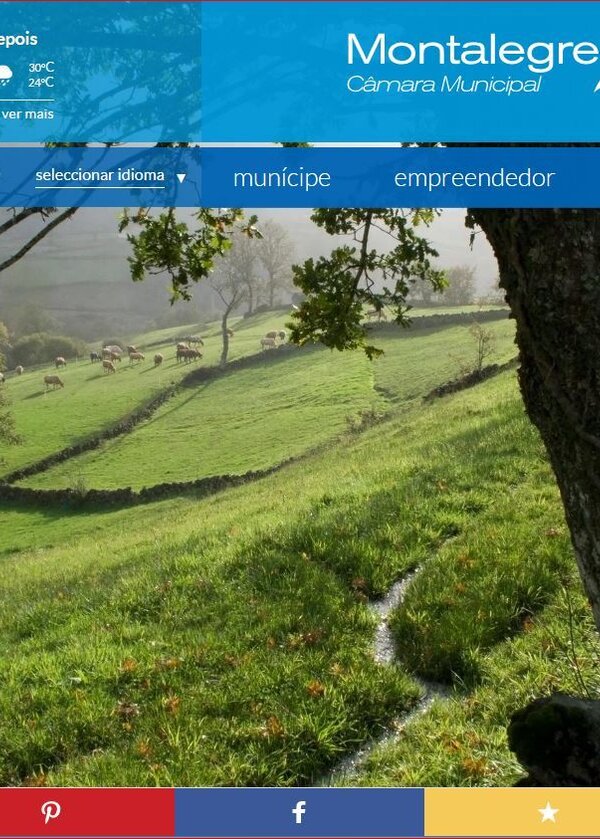
Task: Share the page on Facebook
Action: coord(299,812)
